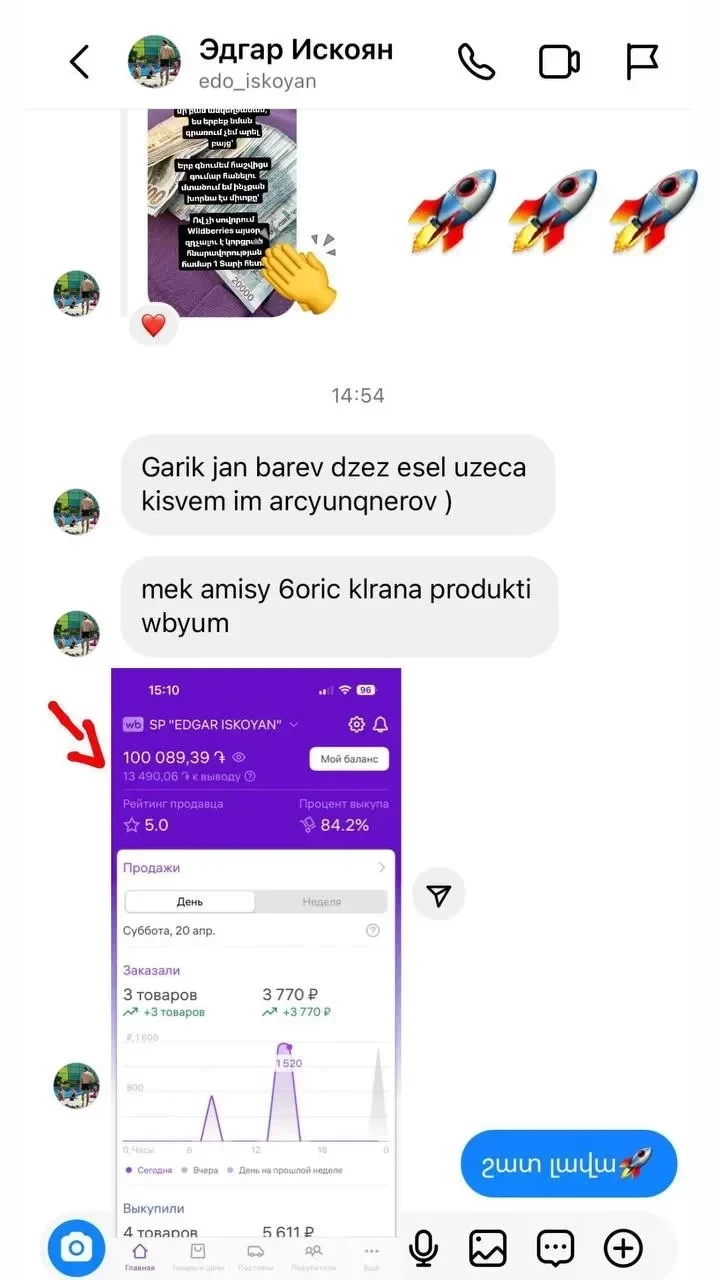Start an audio call with Эдгар Искоян
720x1280 pixels.
476,62
